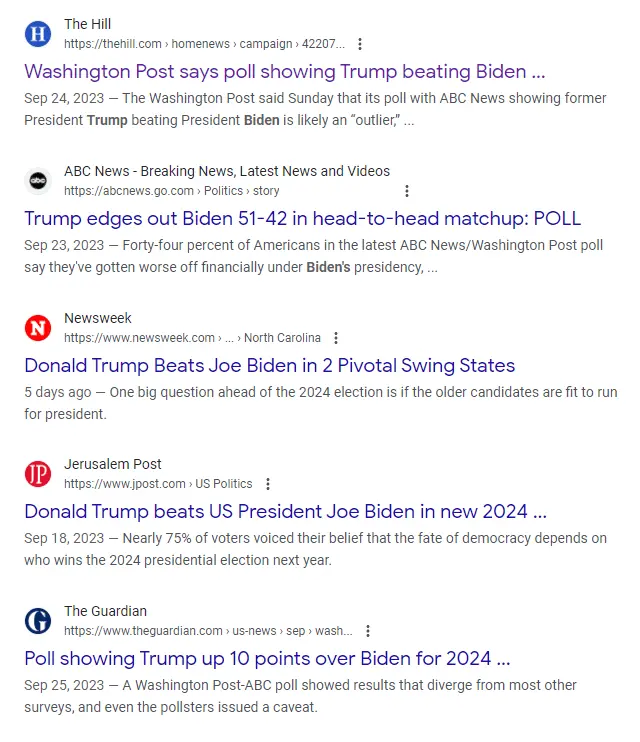Viewport: 640px width, 742px height.
Task: Open more options for Newsweek result
Action: coord(336,338)
